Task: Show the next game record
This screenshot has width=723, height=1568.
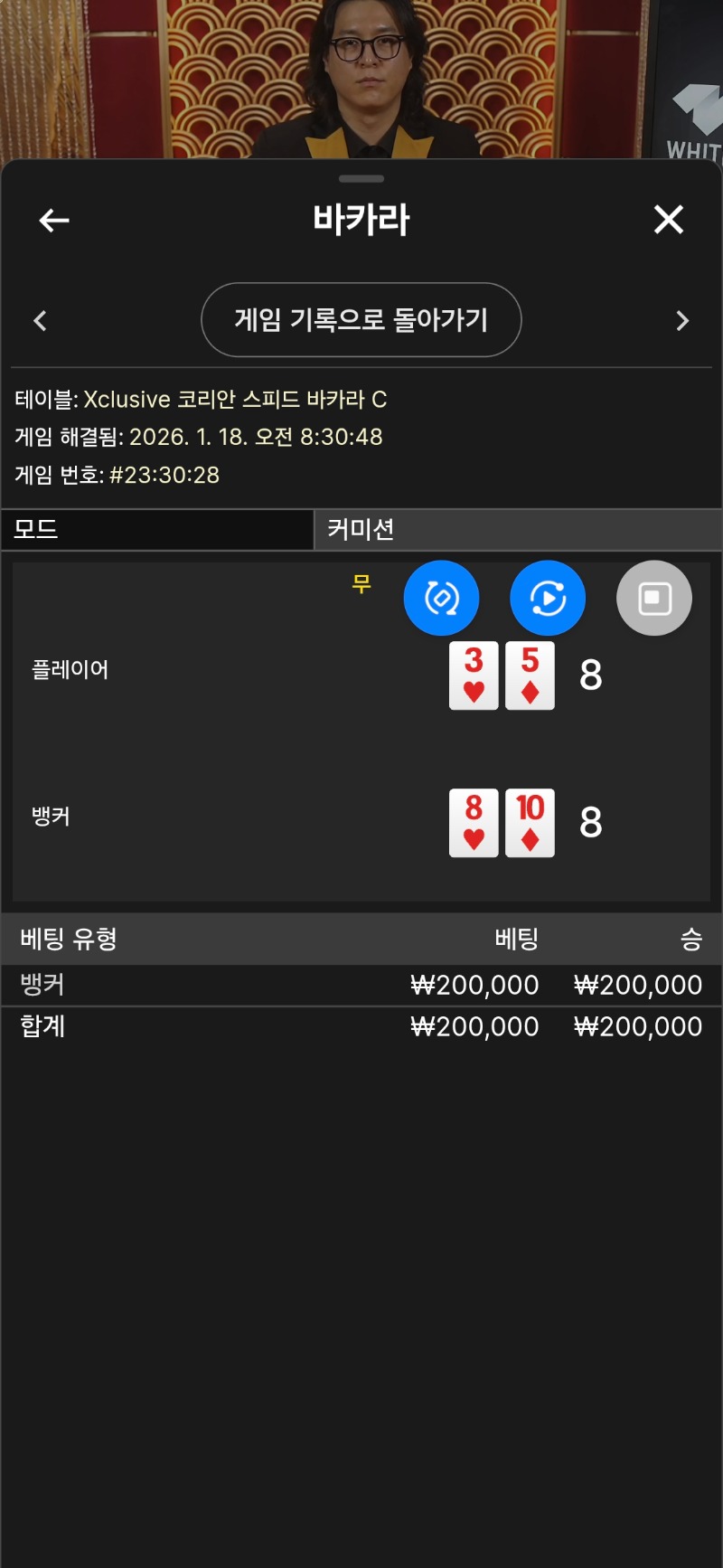Action: 682,321
